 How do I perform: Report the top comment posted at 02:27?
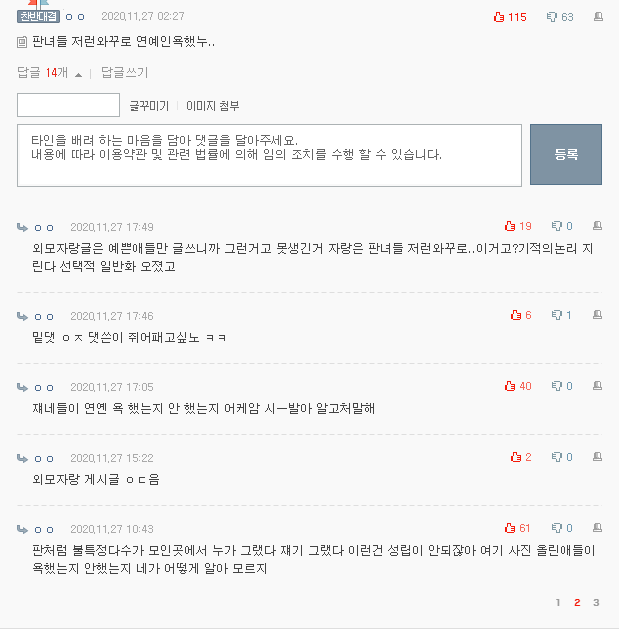pyautogui.click(x=598, y=17)
